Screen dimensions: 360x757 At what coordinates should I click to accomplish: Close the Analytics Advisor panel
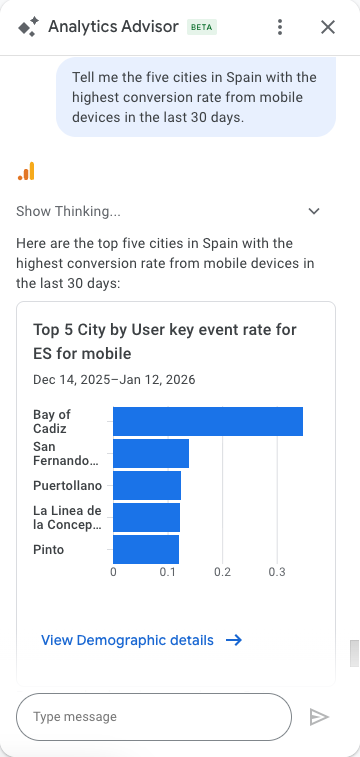click(328, 27)
